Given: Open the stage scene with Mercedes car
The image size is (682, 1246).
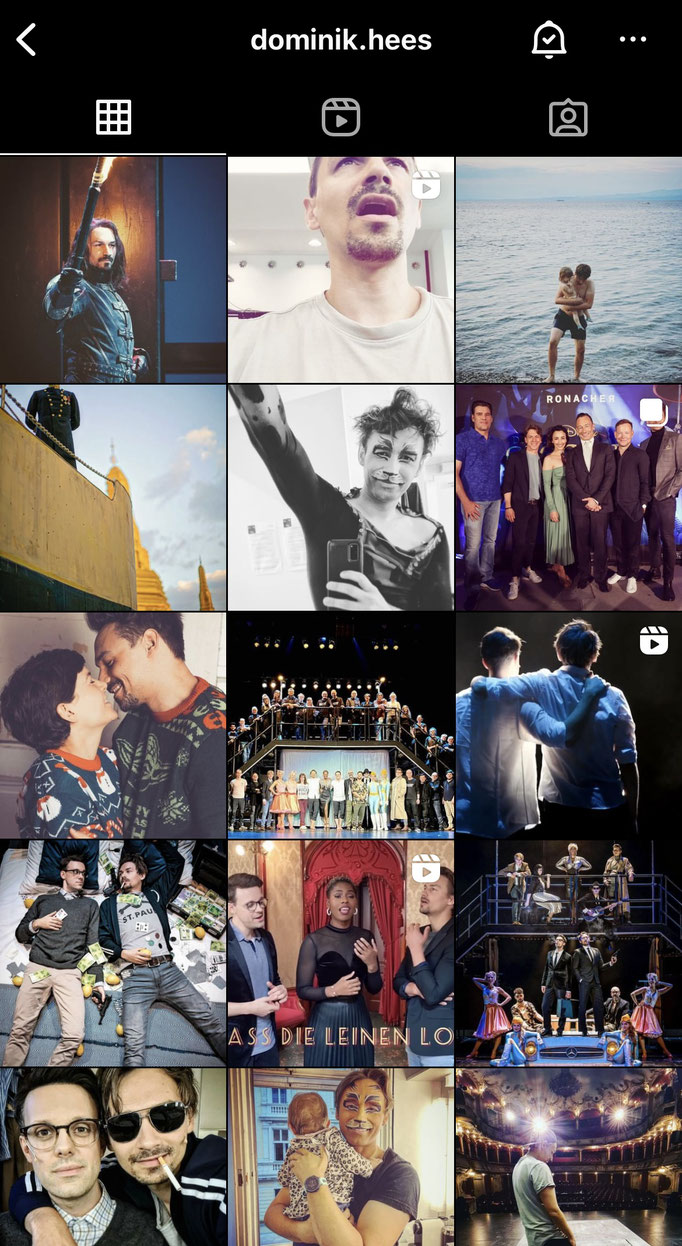Looking at the screenshot, I should point(568,953).
